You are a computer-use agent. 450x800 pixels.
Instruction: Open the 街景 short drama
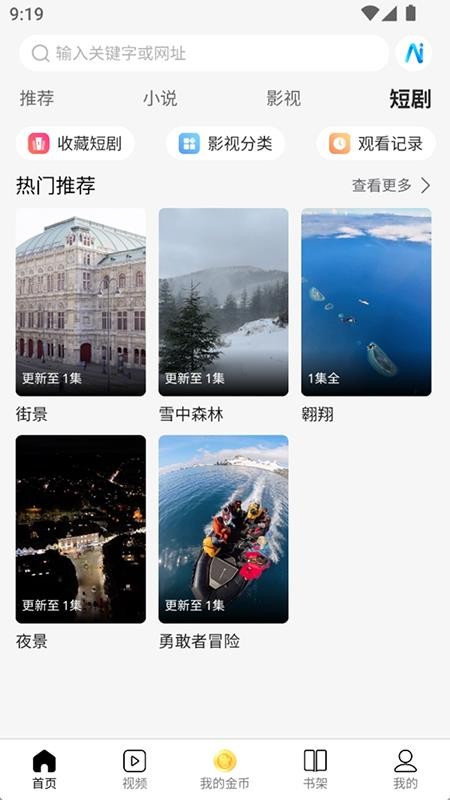coord(81,302)
